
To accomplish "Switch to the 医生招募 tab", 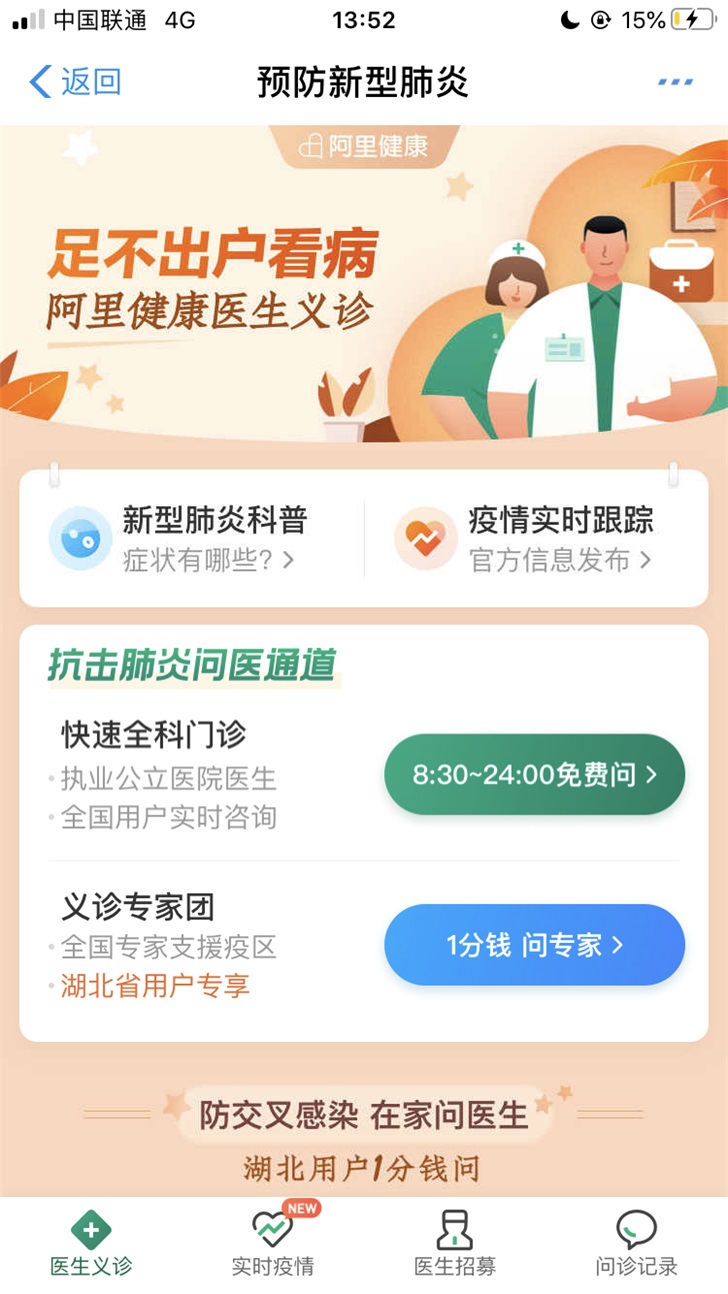I will pos(455,1243).
